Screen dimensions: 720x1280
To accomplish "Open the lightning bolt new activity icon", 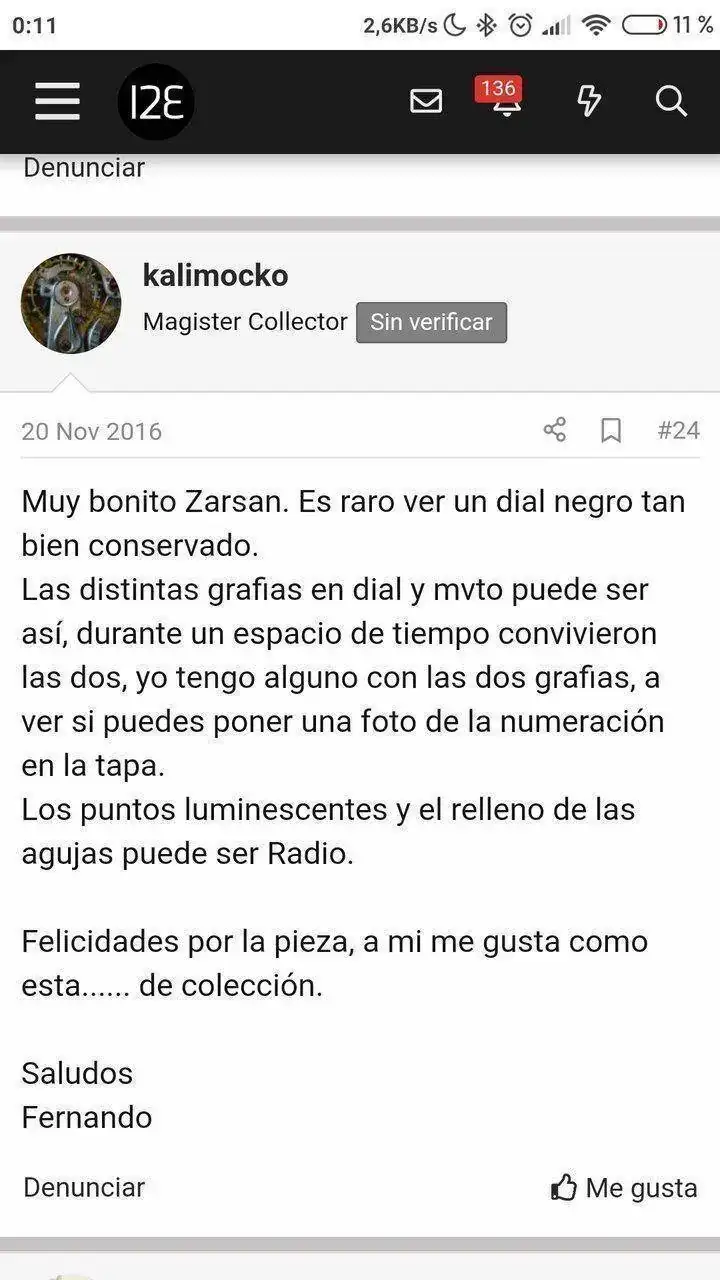I will (x=589, y=102).
